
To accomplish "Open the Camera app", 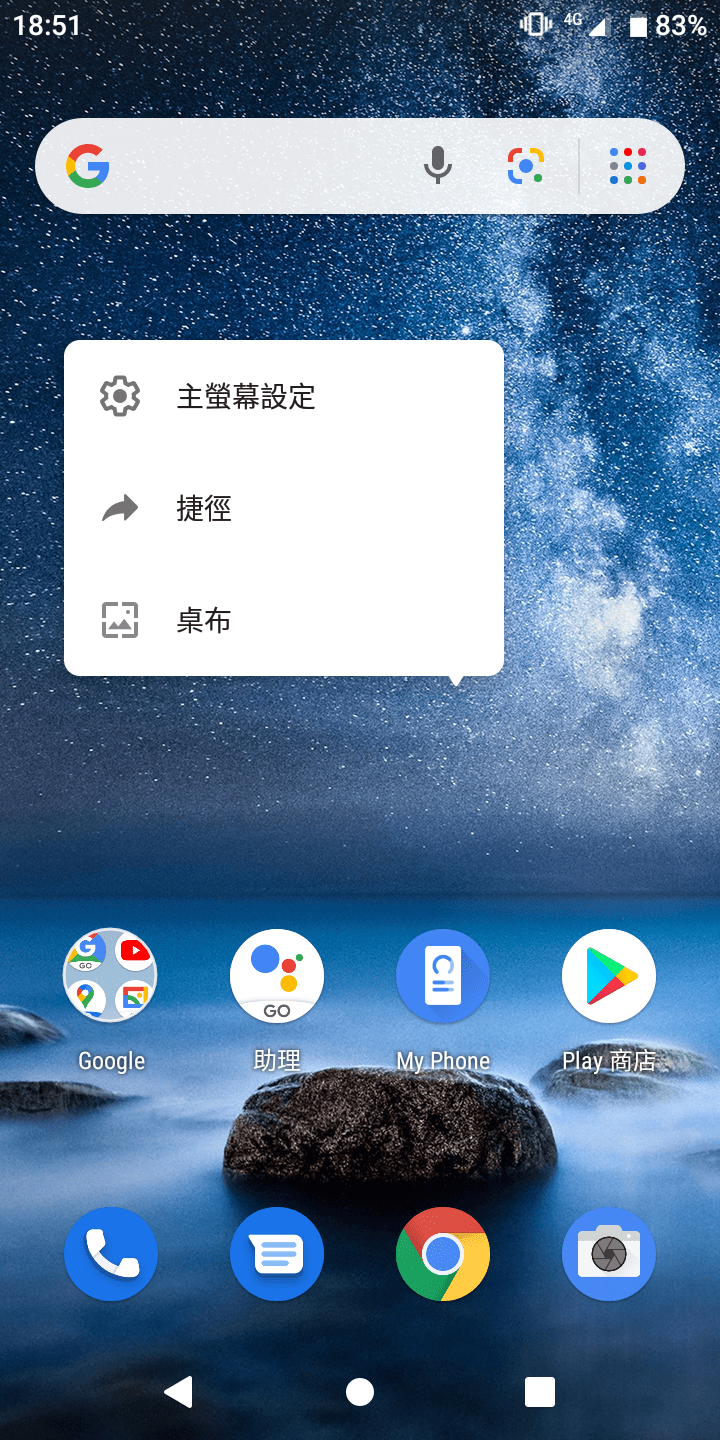I will click(x=609, y=1254).
